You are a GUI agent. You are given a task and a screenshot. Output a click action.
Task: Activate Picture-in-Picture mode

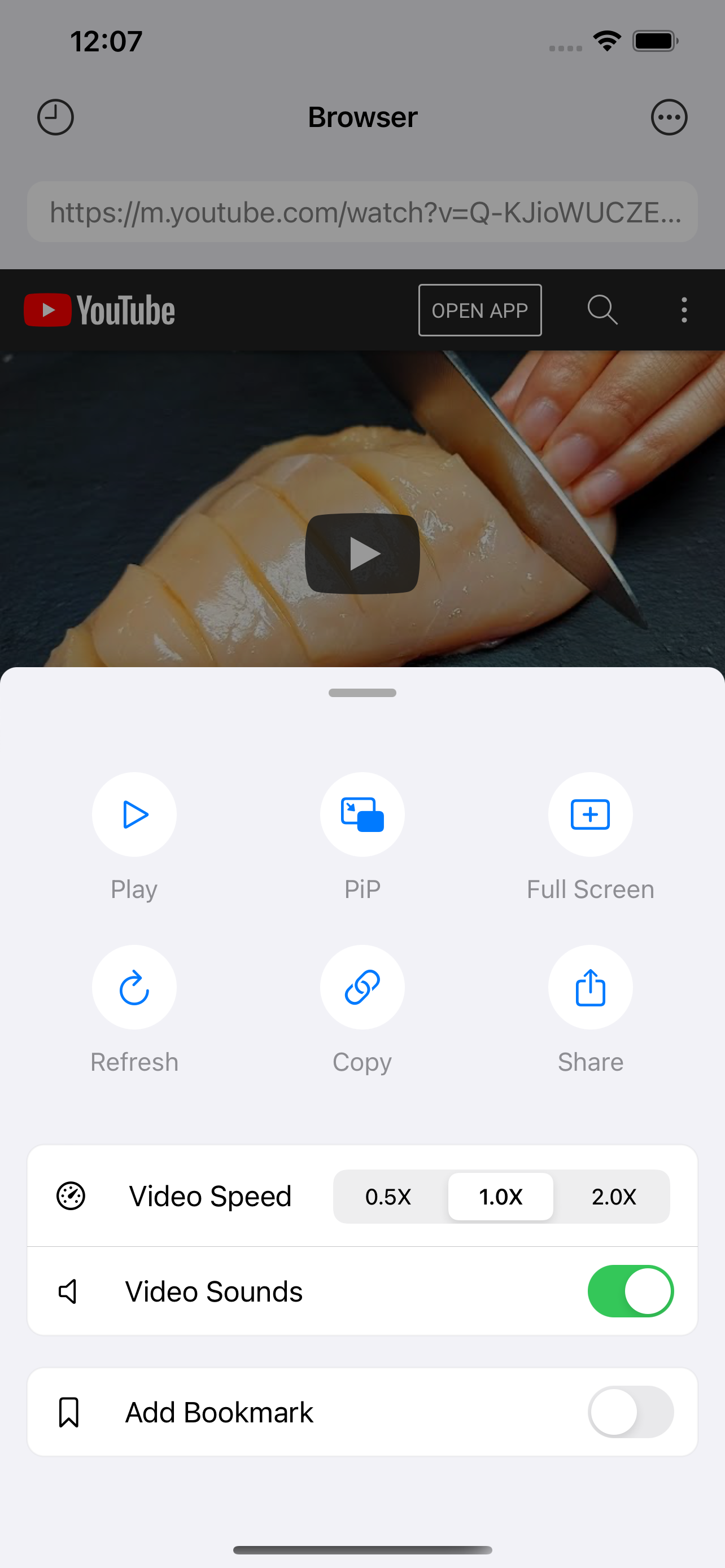tap(362, 814)
